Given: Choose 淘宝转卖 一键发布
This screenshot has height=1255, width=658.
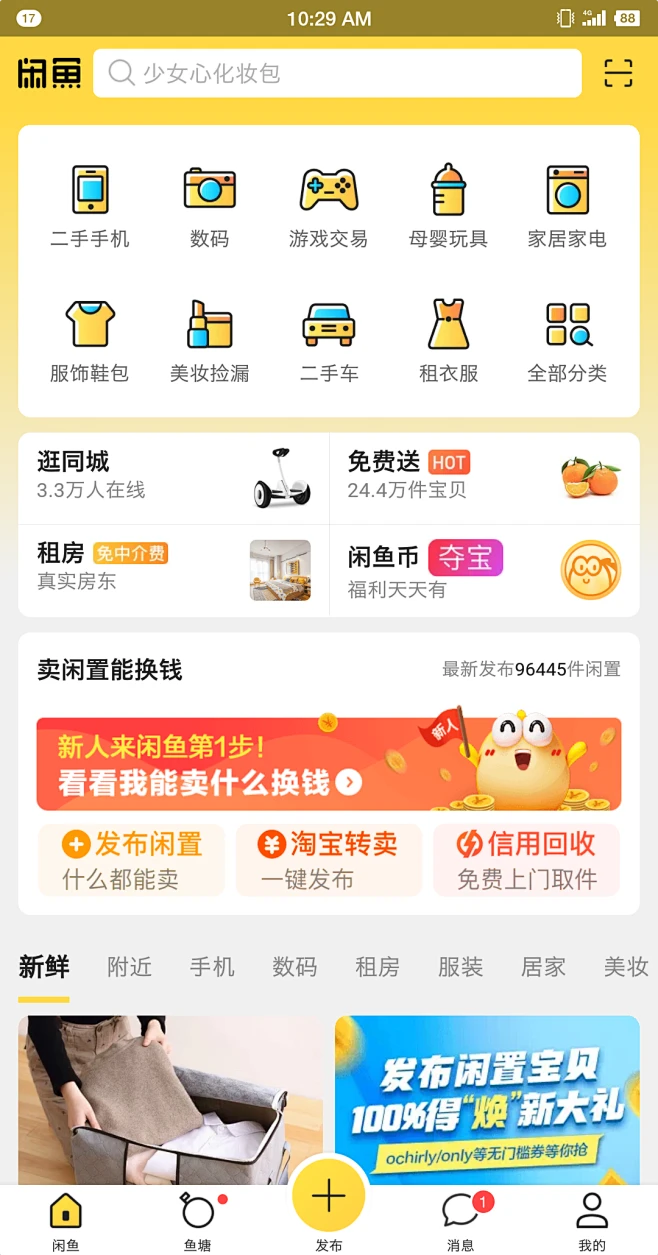Looking at the screenshot, I should (x=328, y=860).
